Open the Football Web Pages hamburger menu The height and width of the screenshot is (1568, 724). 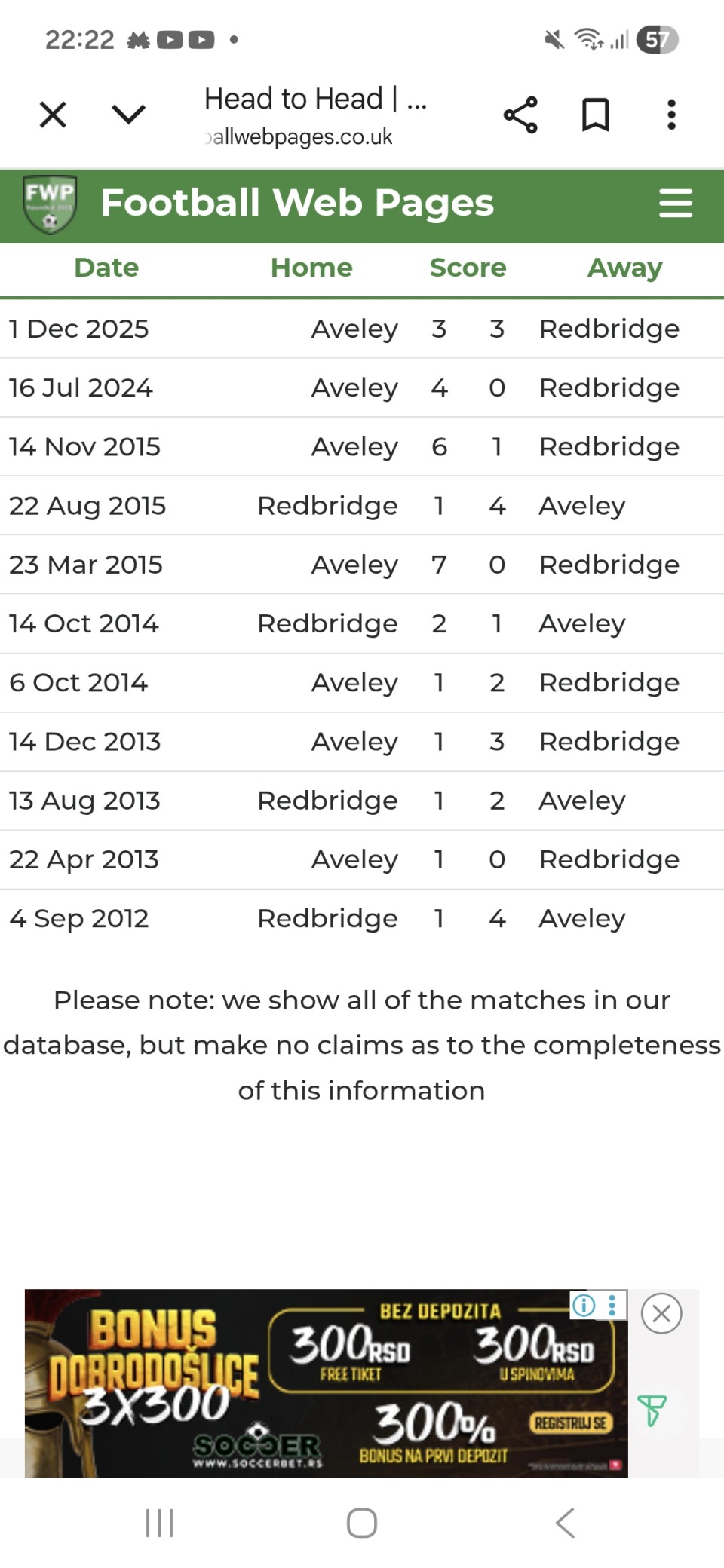(x=675, y=204)
